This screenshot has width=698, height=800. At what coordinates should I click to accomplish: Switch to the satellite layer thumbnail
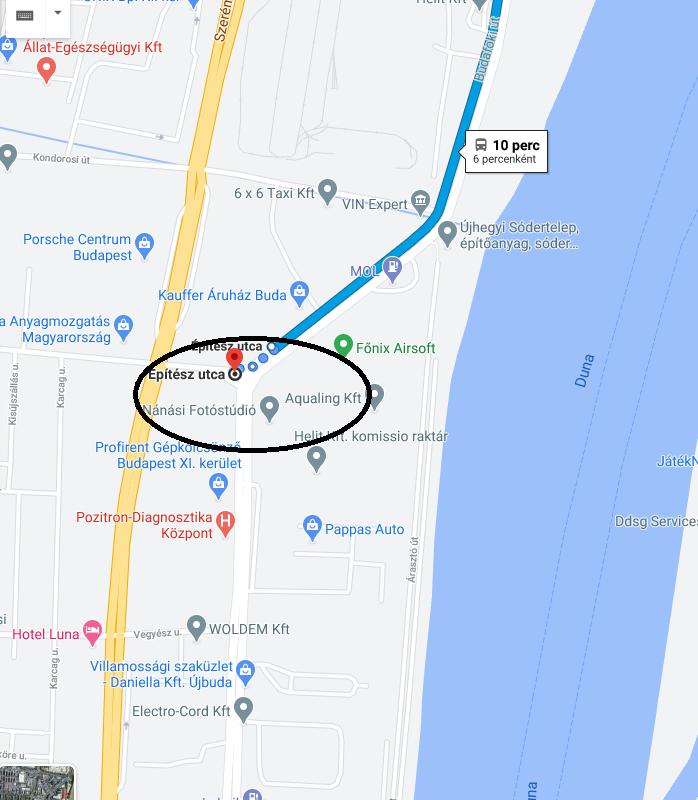37,784
